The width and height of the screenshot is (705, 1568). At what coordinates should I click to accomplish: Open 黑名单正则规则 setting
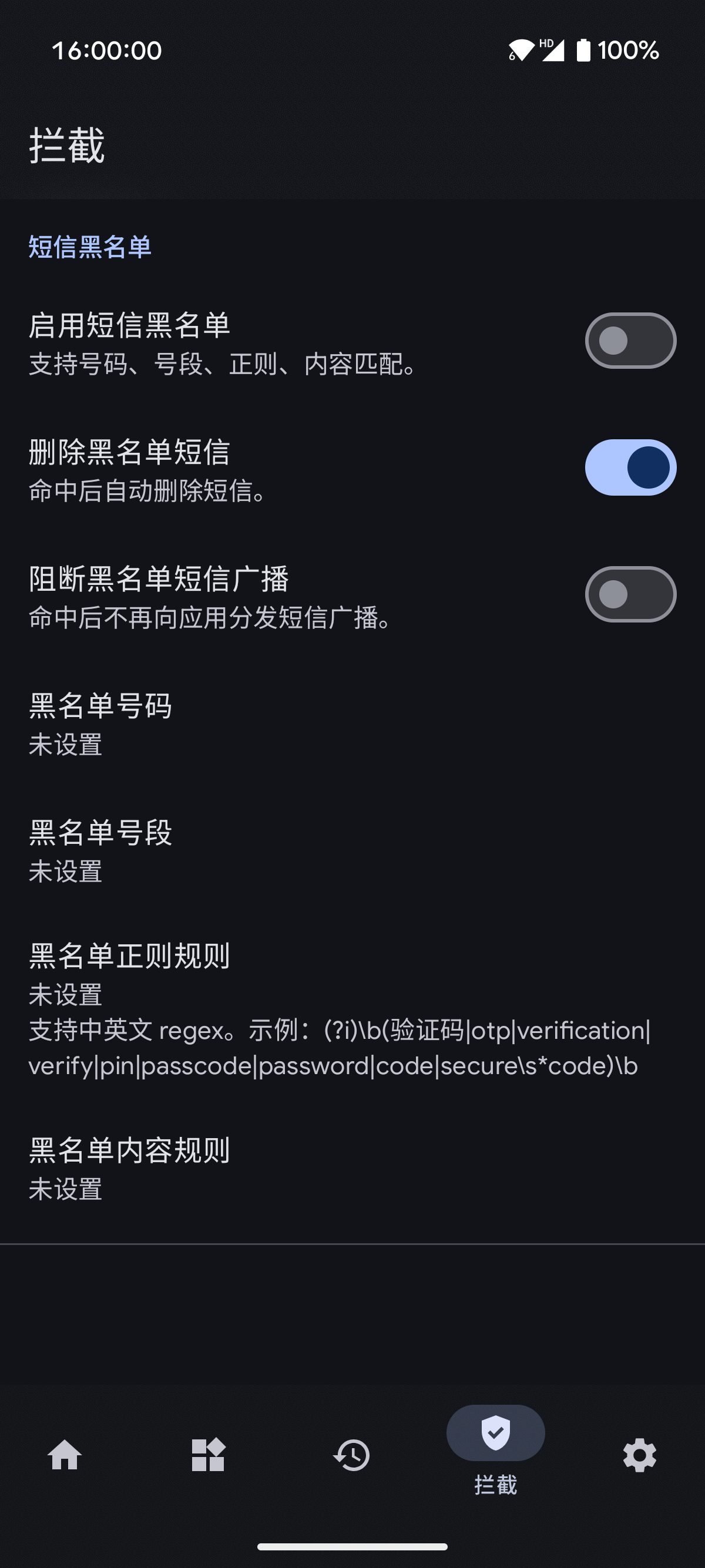click(x=352, y=1010)
